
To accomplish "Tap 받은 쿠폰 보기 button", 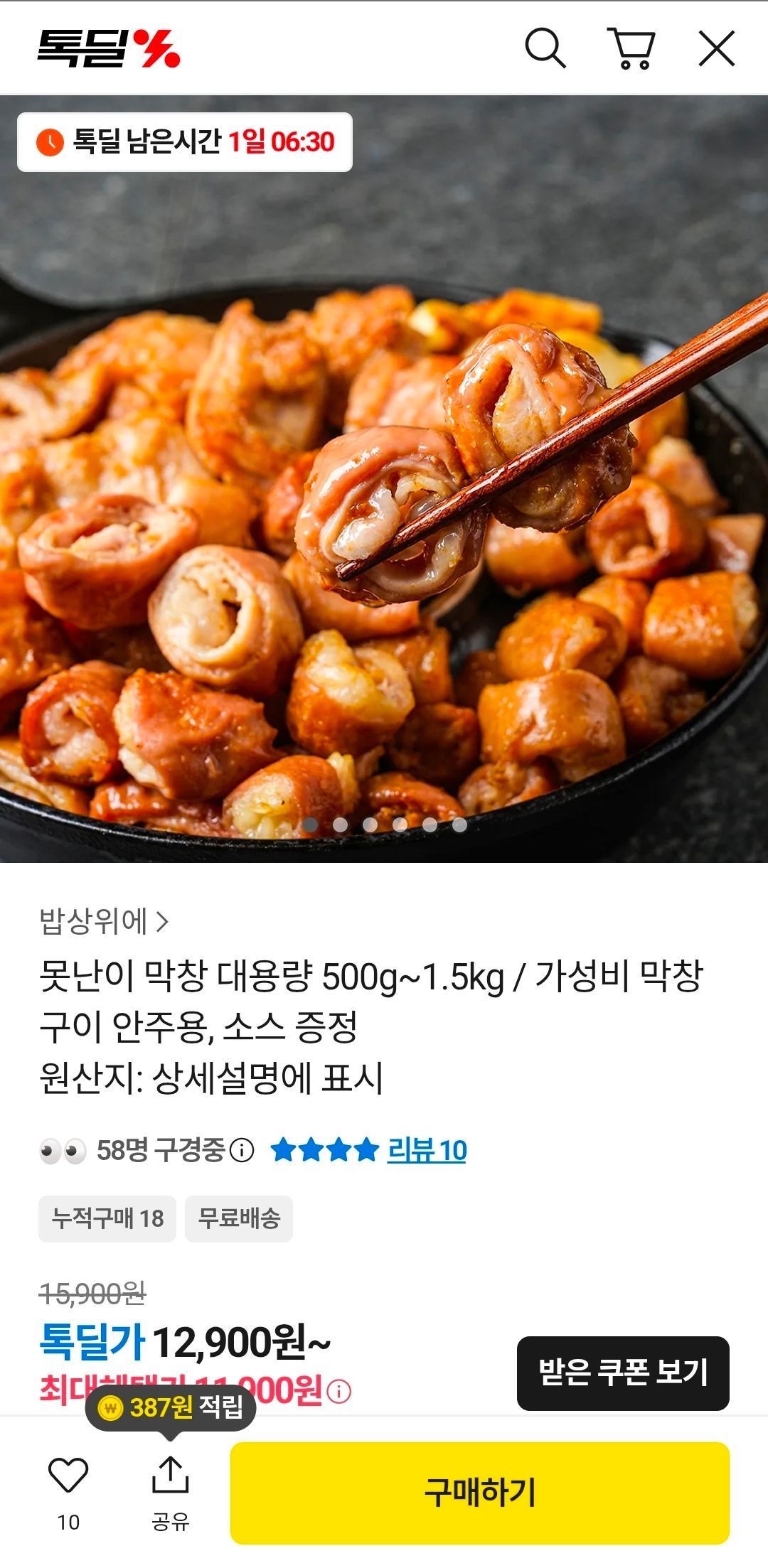I will click(623, 1373).
